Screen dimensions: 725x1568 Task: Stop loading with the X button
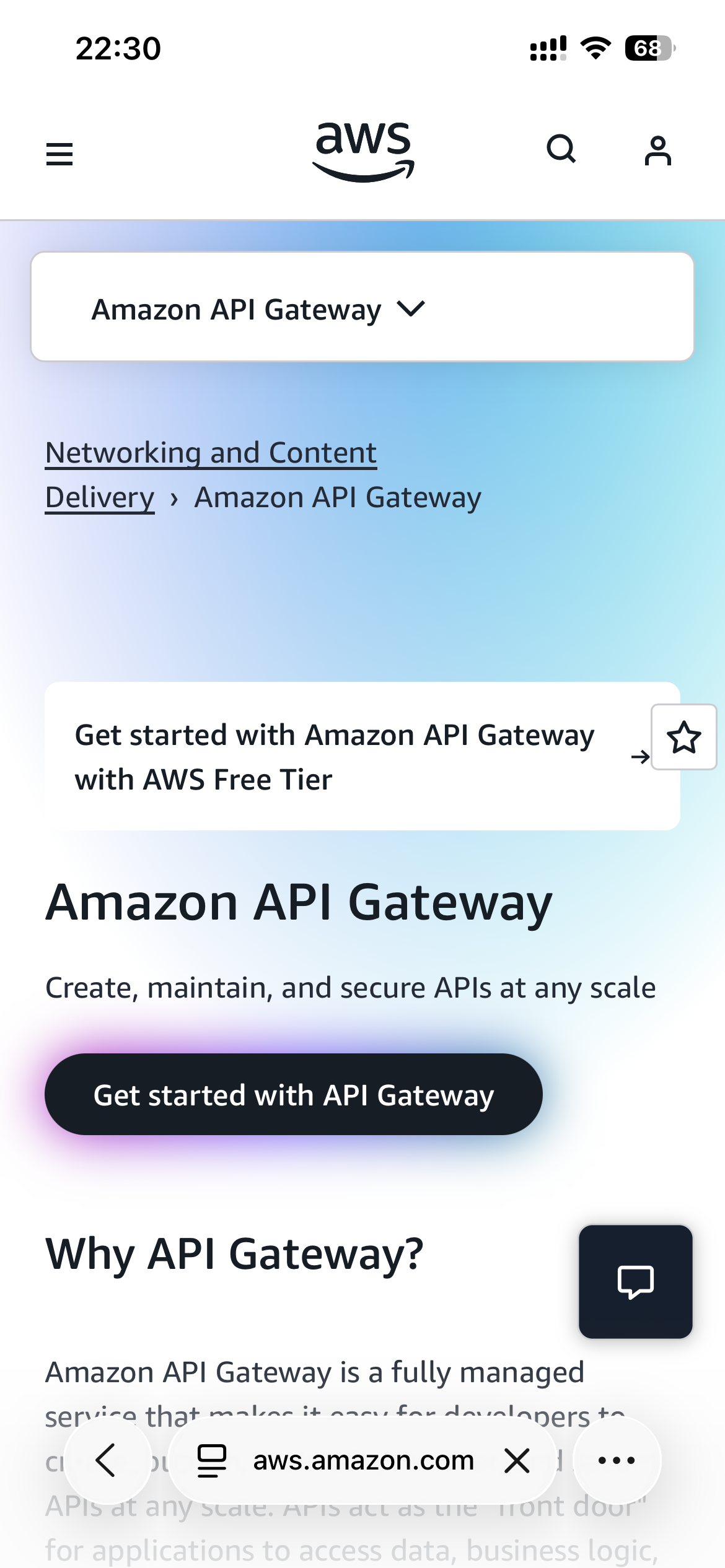tap(517, 1460)
